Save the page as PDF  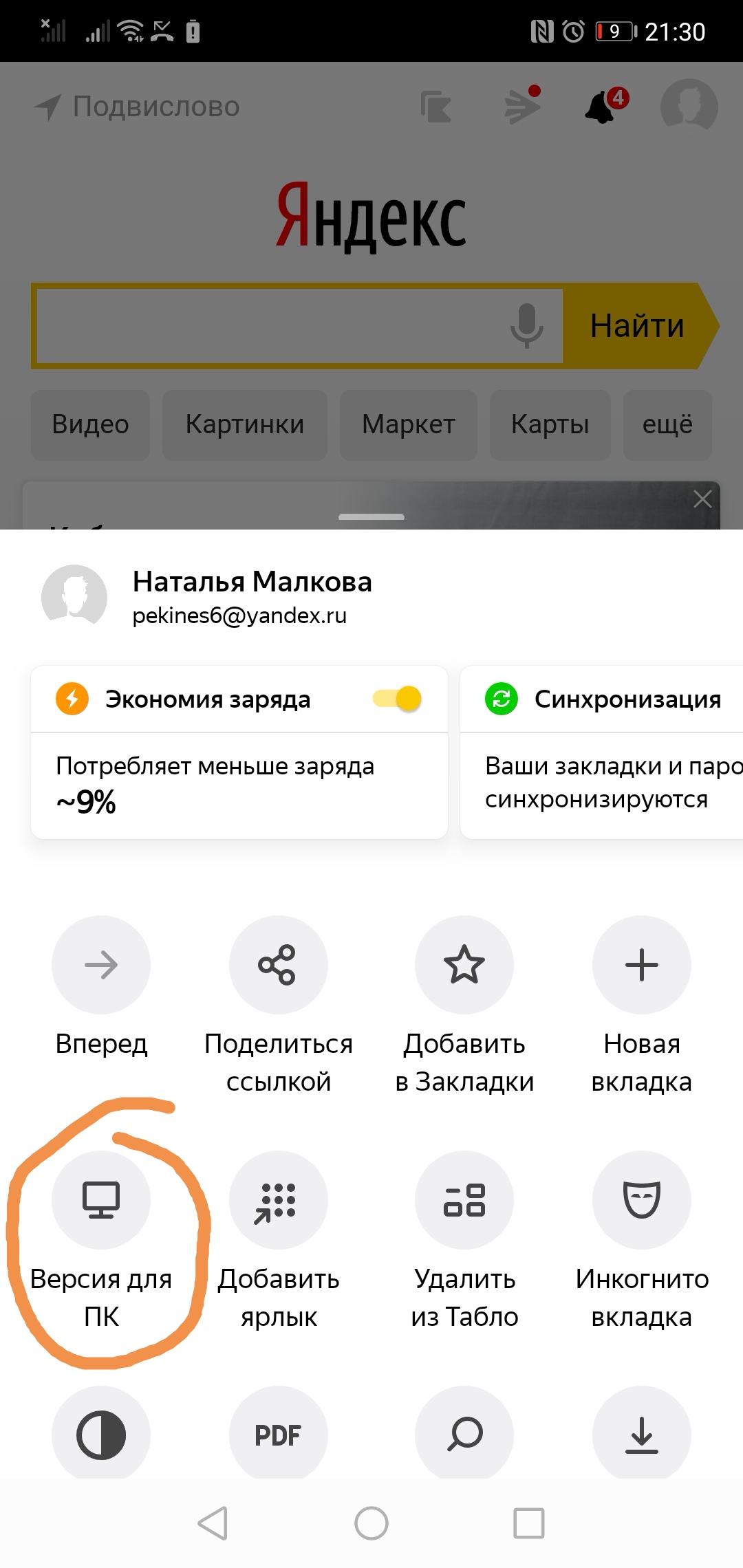click(279, 1433)
